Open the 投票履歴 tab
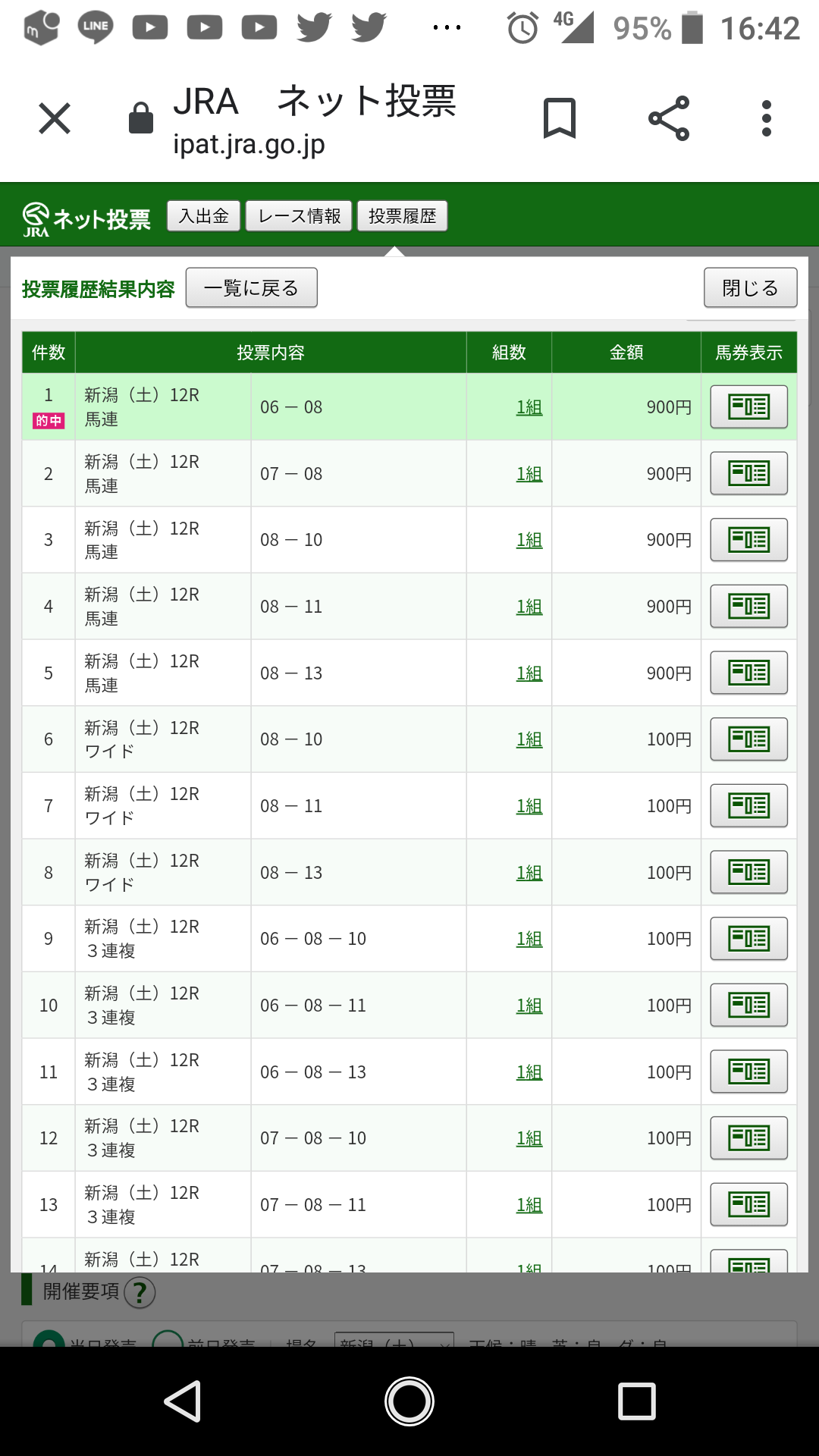 click(402, 216)
